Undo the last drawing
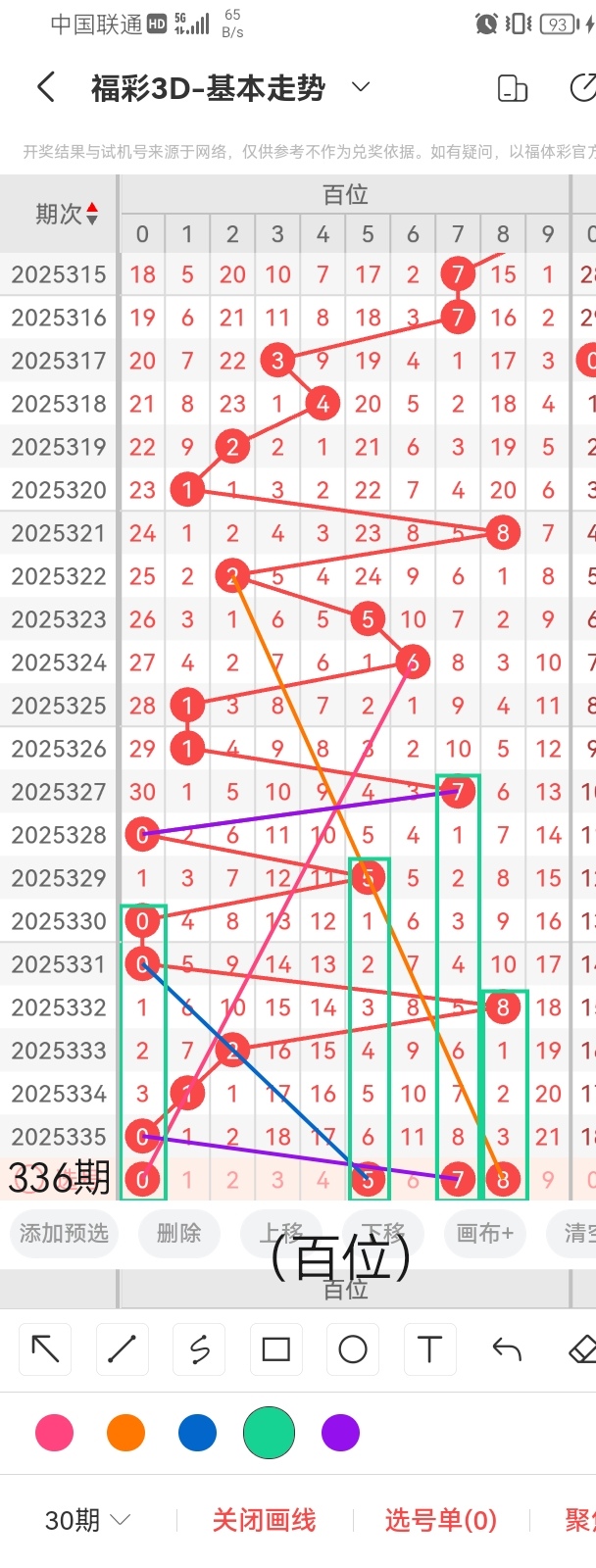Screen dimensions: 596x1568 coord(507,1349)
